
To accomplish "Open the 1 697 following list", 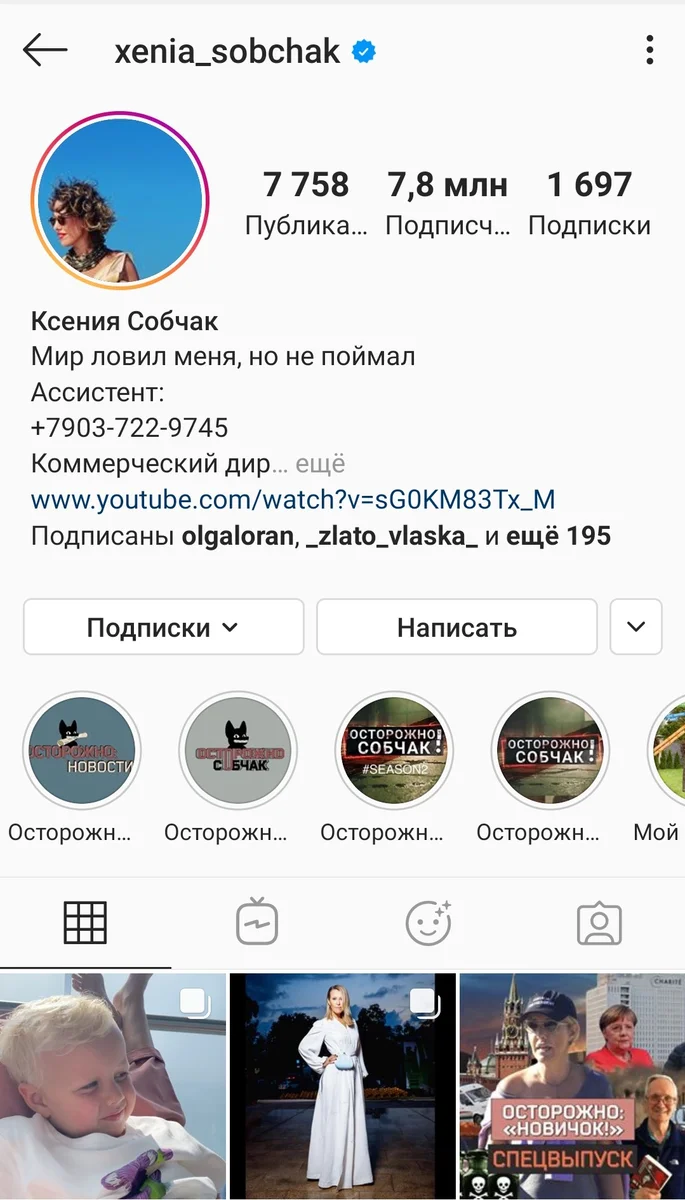I will [589, 203].
